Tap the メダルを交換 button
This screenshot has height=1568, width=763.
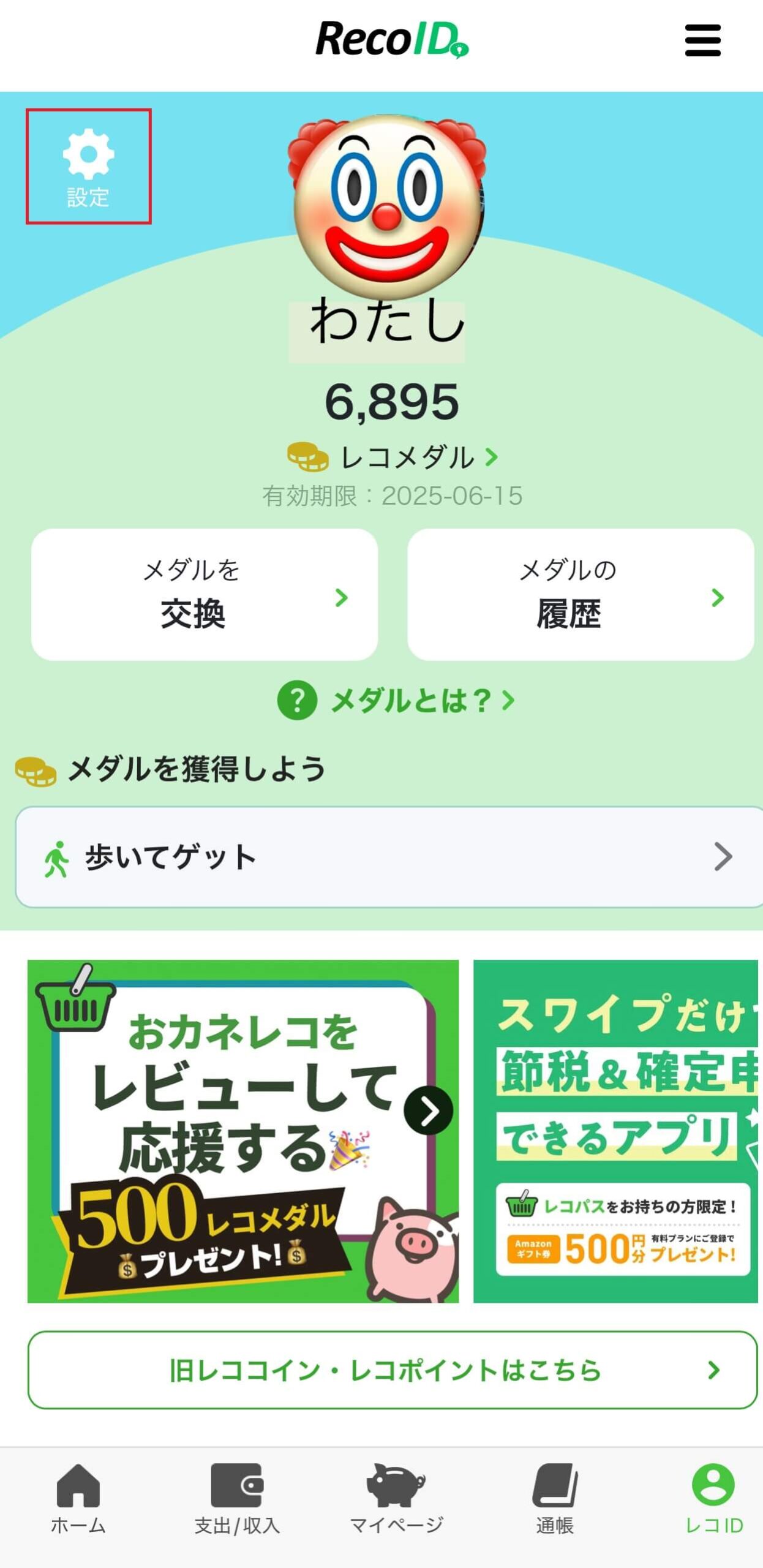point(205,594)
